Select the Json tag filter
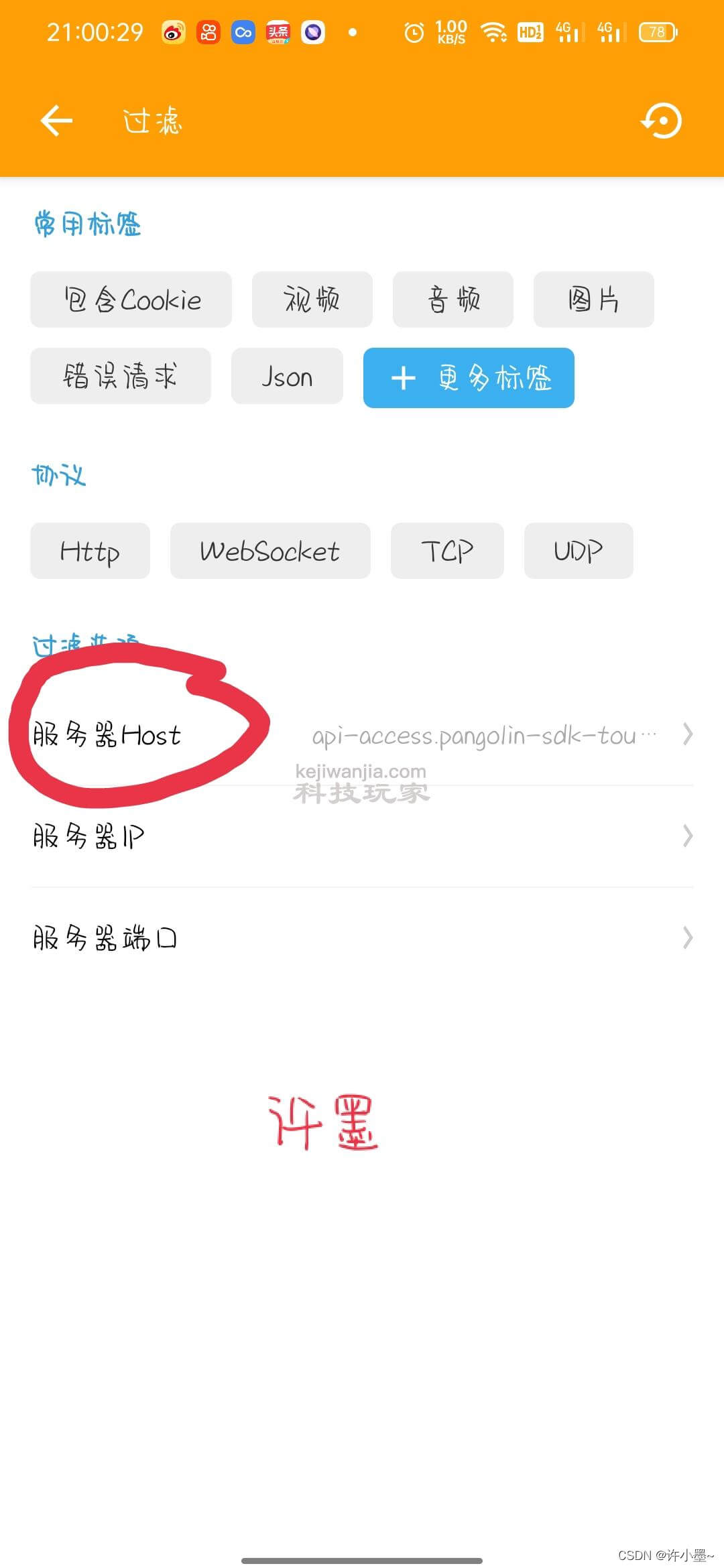 point(286,377)
